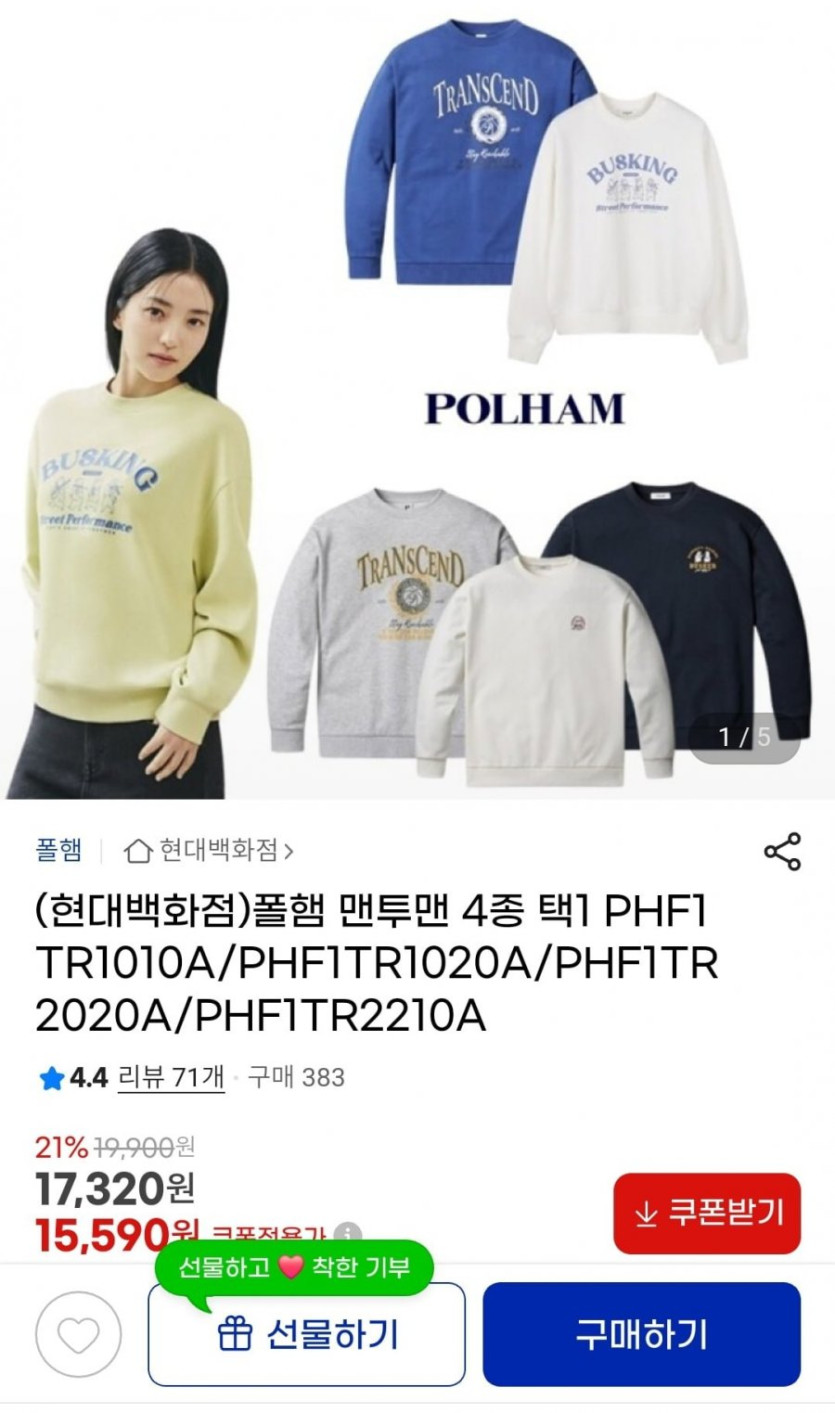Open the 폴햄 brand link
The width and height of the screenshot is (835, 1413).
click(x=59, y=851)
